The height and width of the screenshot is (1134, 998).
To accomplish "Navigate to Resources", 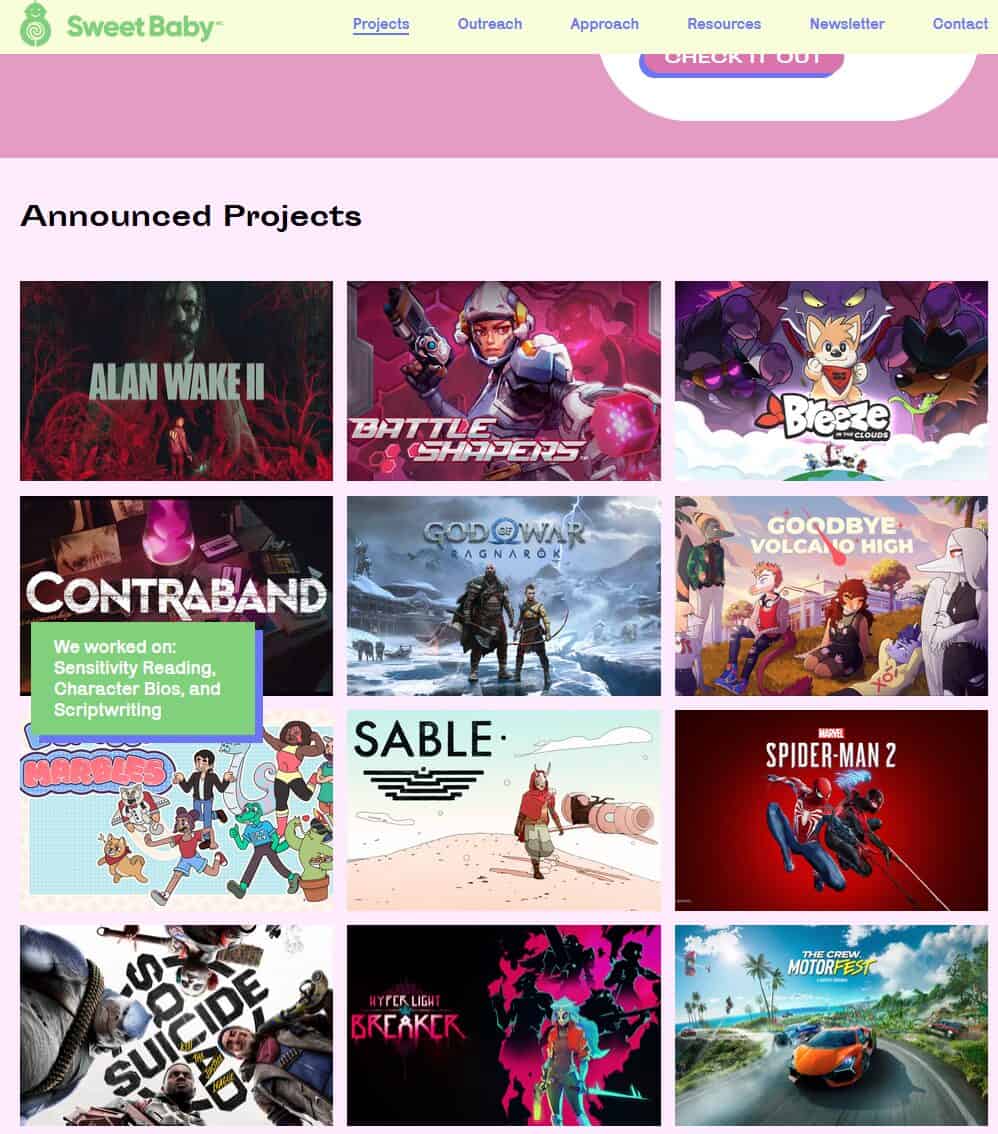I will click(x=723, y=24).
